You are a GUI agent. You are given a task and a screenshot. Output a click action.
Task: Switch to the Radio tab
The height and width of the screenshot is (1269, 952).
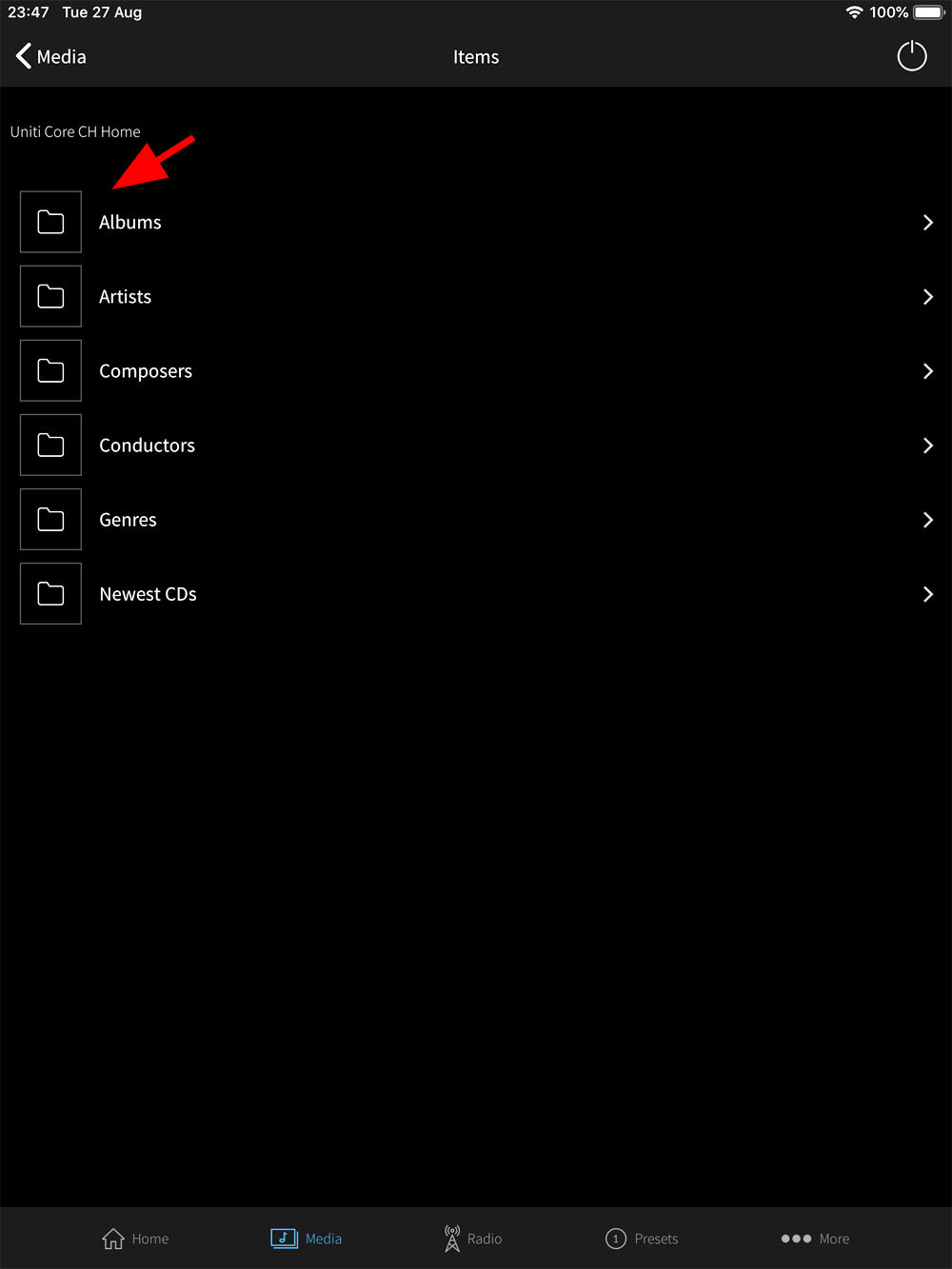tap(473, 1239)
